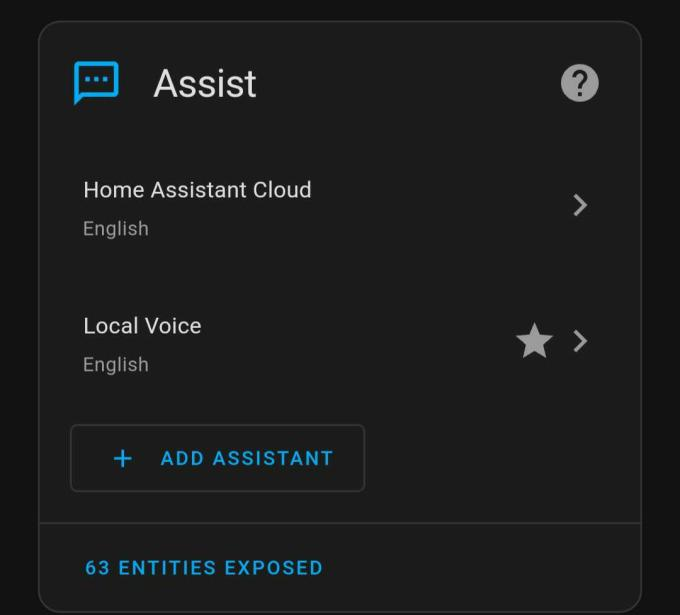Open the Assist help icon
Viewport: 680px width, 615px height.
[580, 83]
